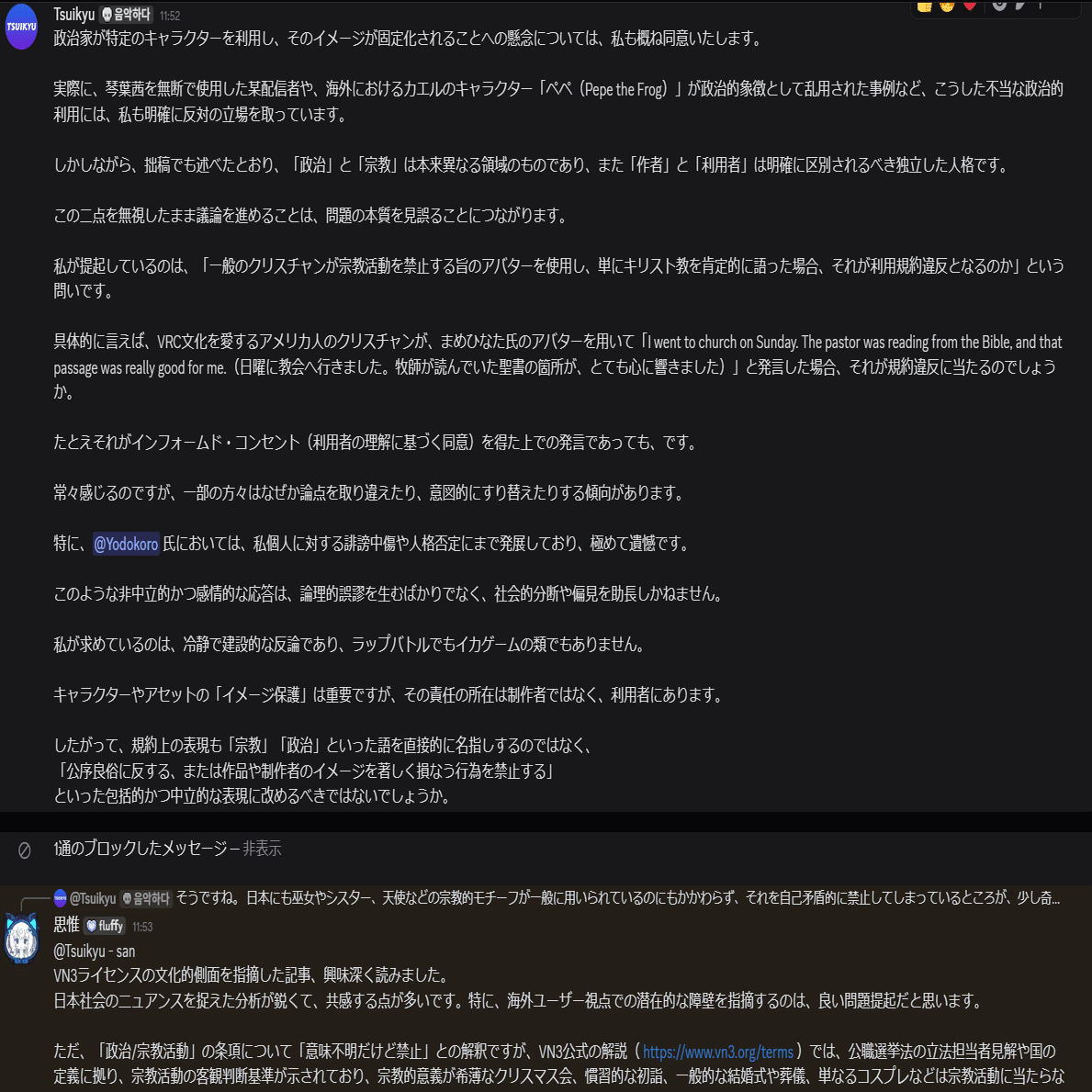The height and width of the screenshot is (1092, 1092).
Task: Open the fluffy server tag badge
Action: [105, 926]
